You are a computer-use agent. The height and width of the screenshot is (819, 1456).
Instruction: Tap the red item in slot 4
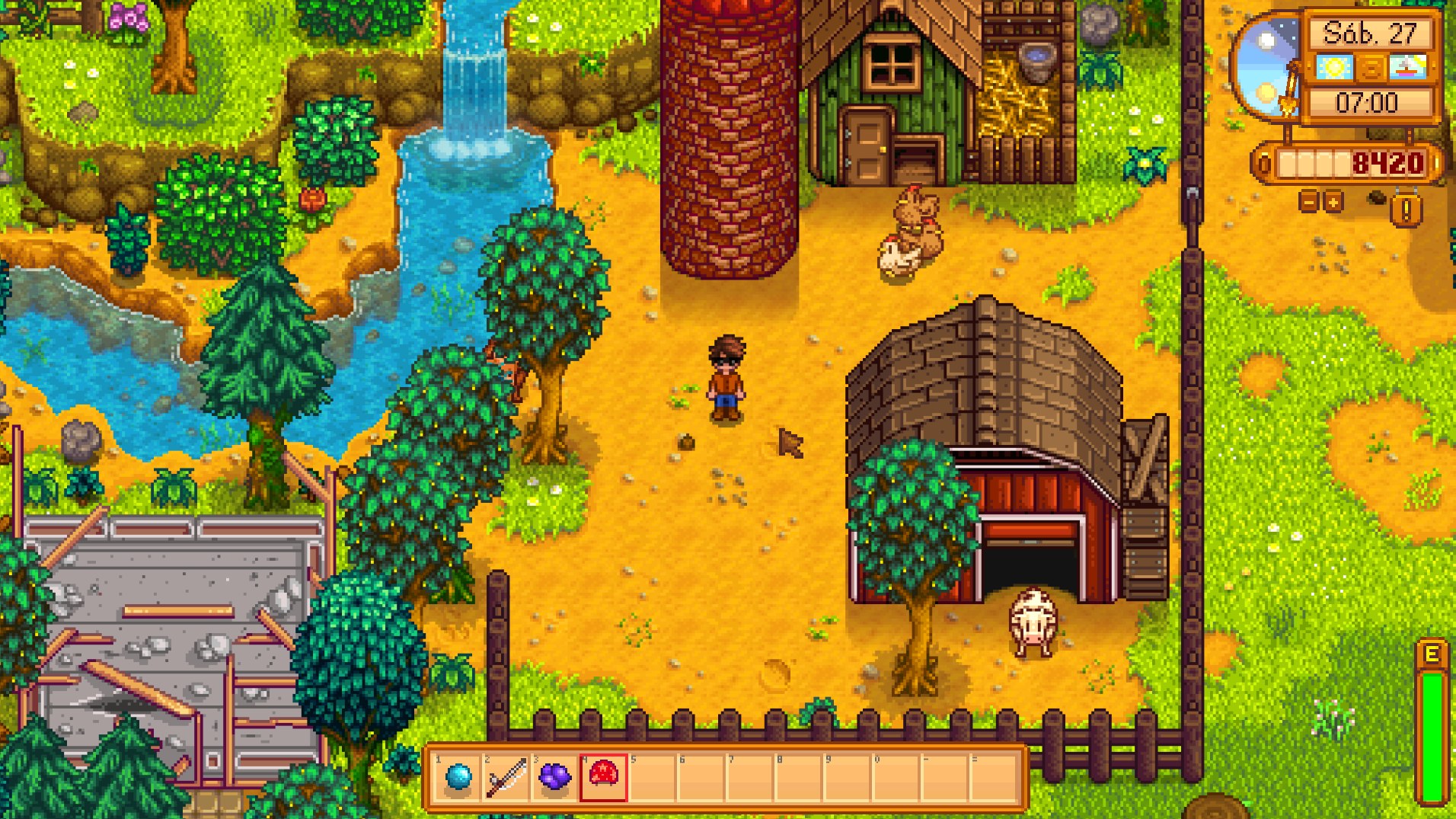click(x=604, y=777)
